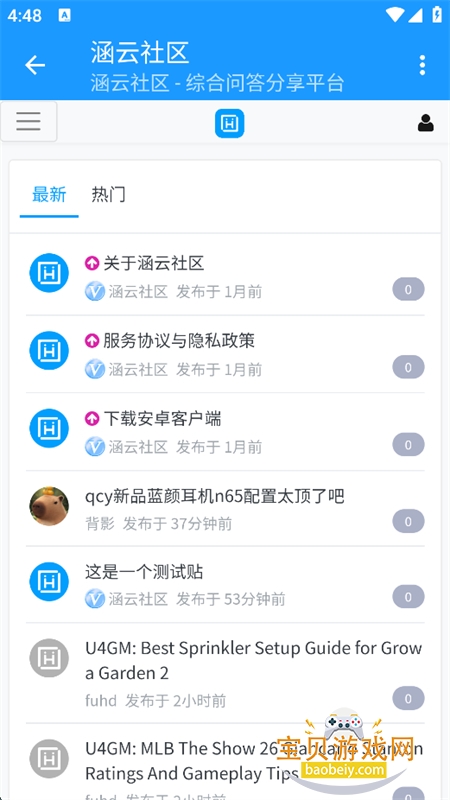Image resolution: width=450 pixels, height=800 pixels.
Task: Tap the blue home logo in navbar
Action: point(230,123)
